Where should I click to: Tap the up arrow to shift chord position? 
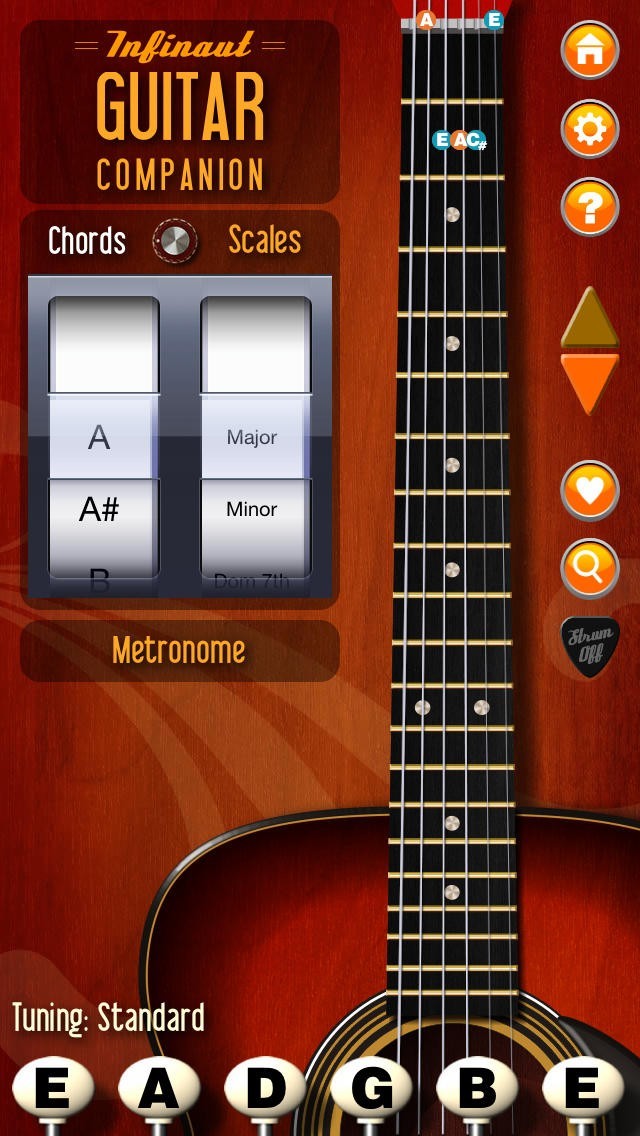pyautogui.click(x=590, y=317)
